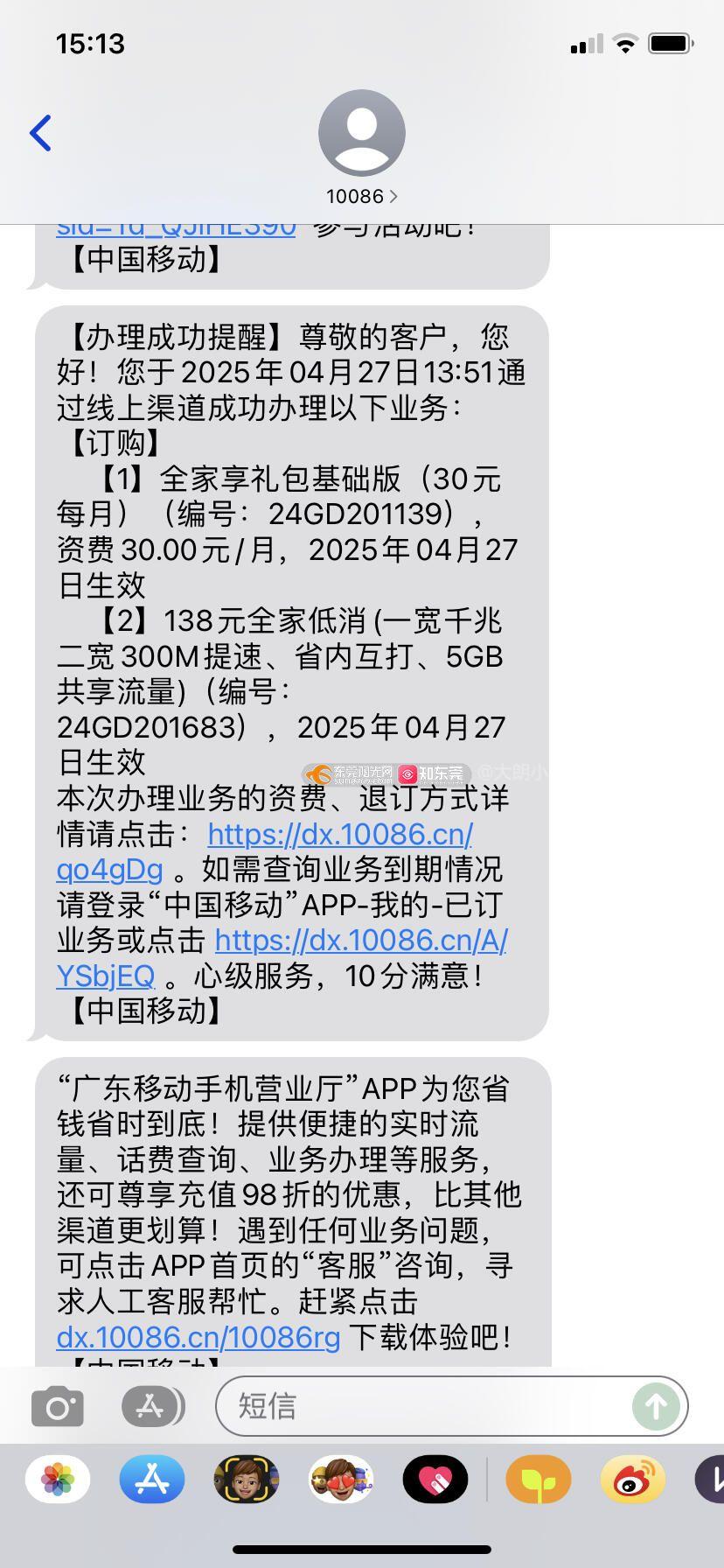Open the camera to attach a photo
The width and height of the screenshot is (724, 1568).
tap(58, 1407)
